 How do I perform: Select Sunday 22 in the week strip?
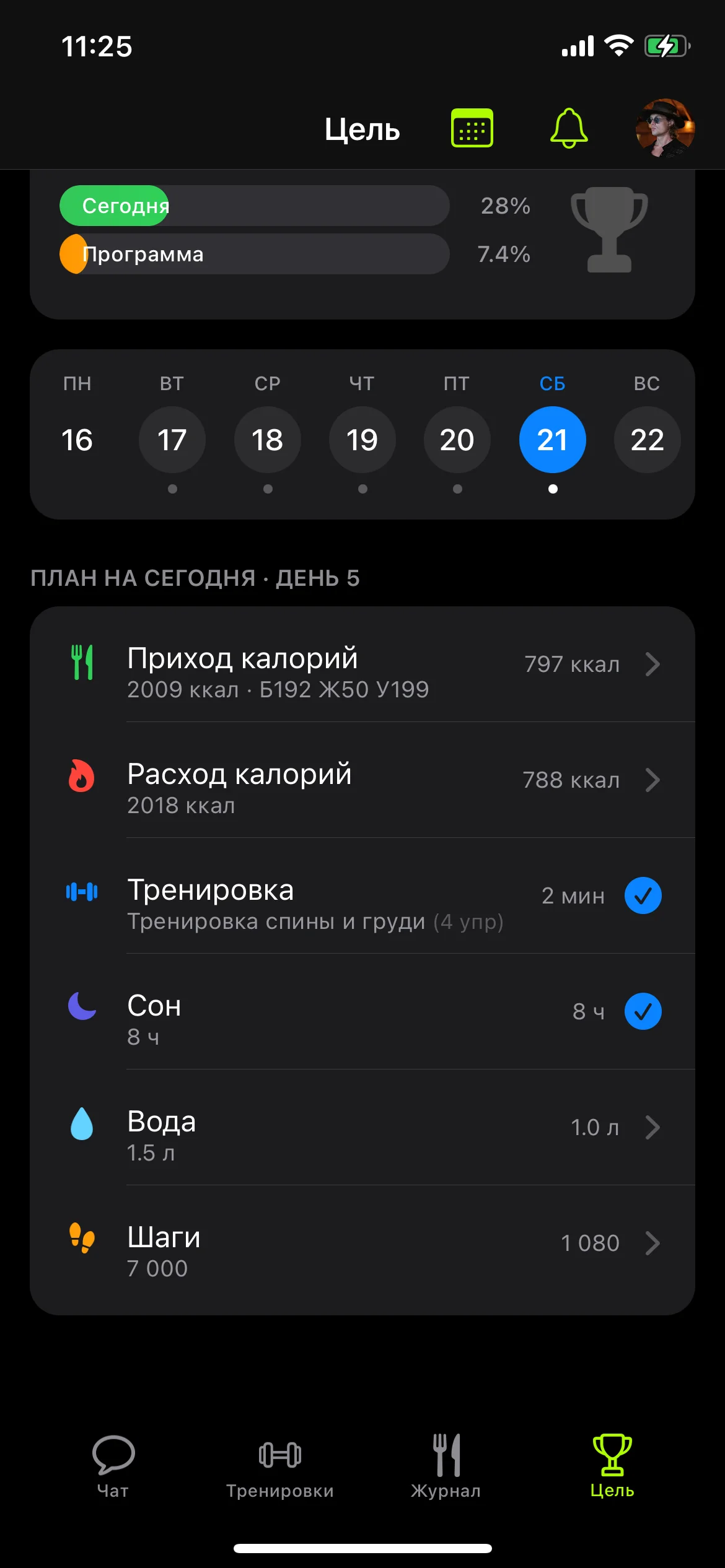click(647, 440)
